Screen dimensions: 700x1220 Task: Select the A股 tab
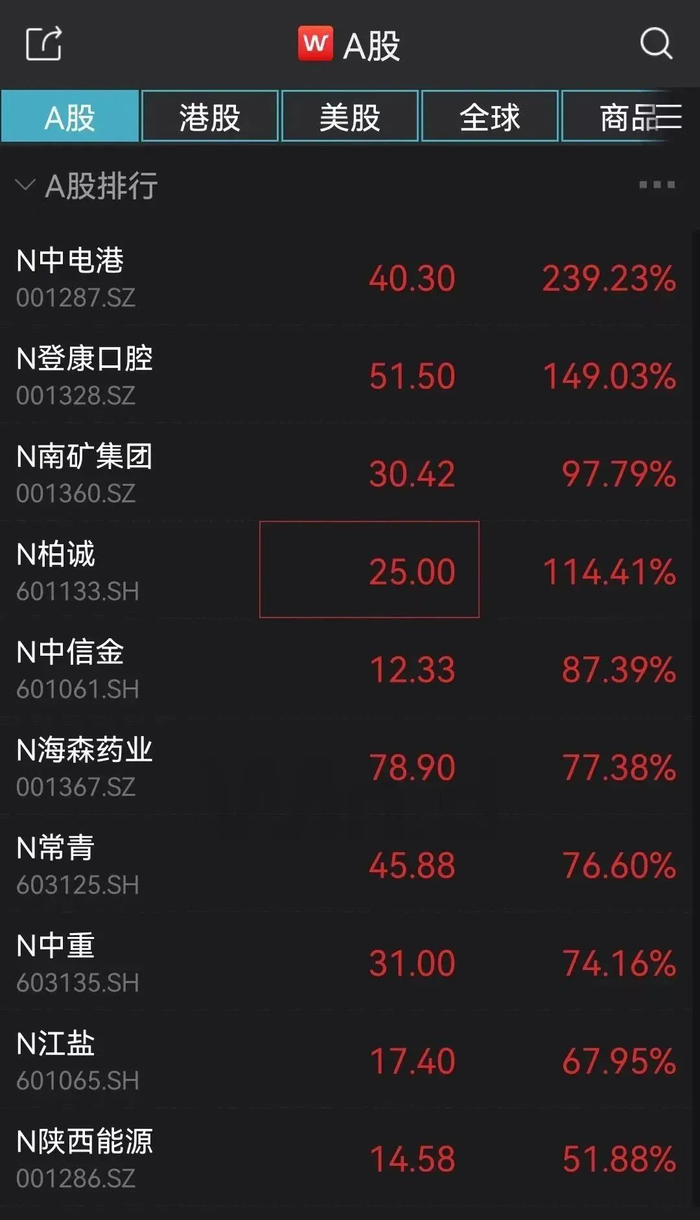pyautogui.click(x=70, y=117)
